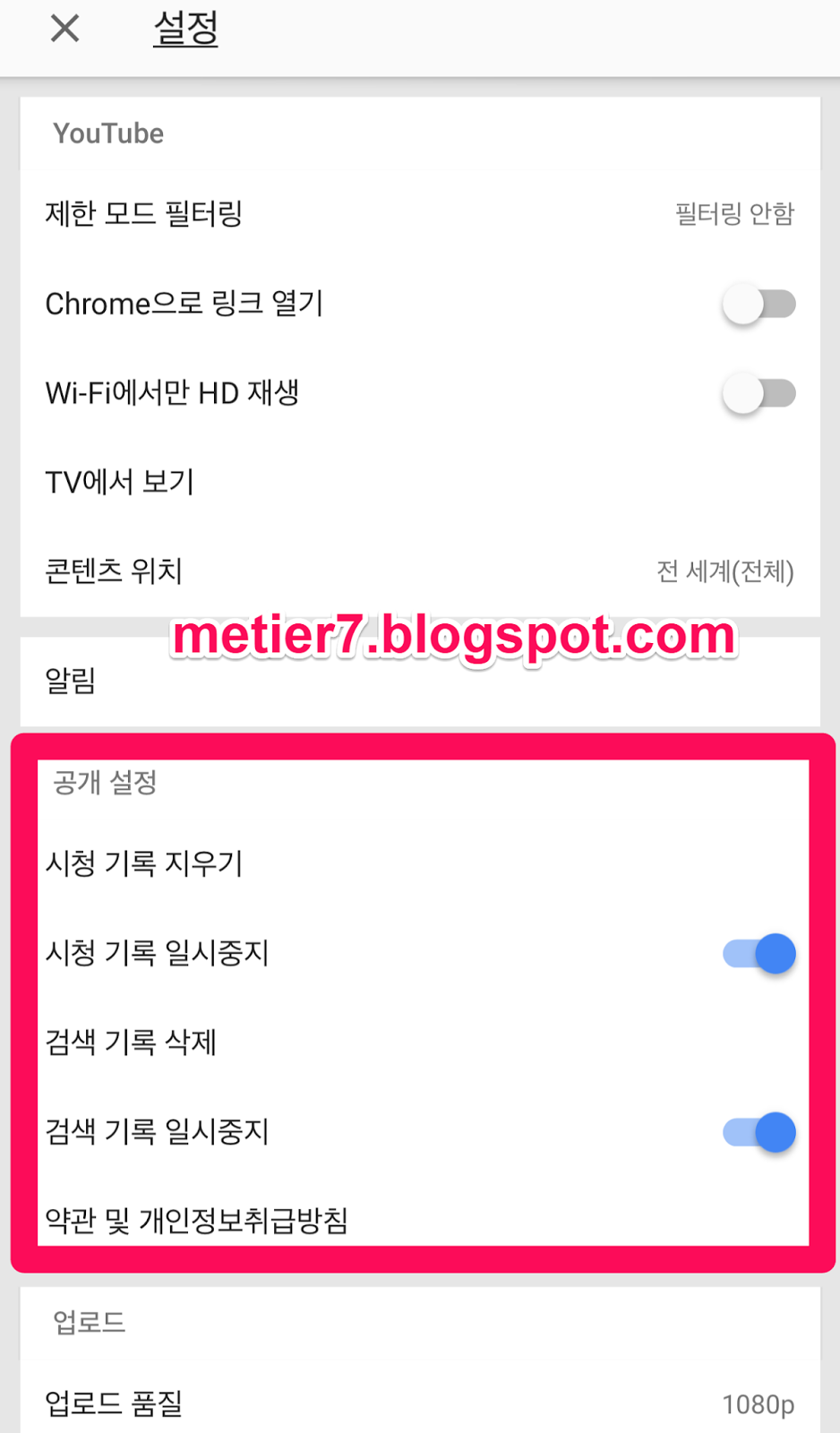This screenshot has height=1433, width=840.
Task: Turn off 시청 기록 일시중지 switch
Action: 759,954
